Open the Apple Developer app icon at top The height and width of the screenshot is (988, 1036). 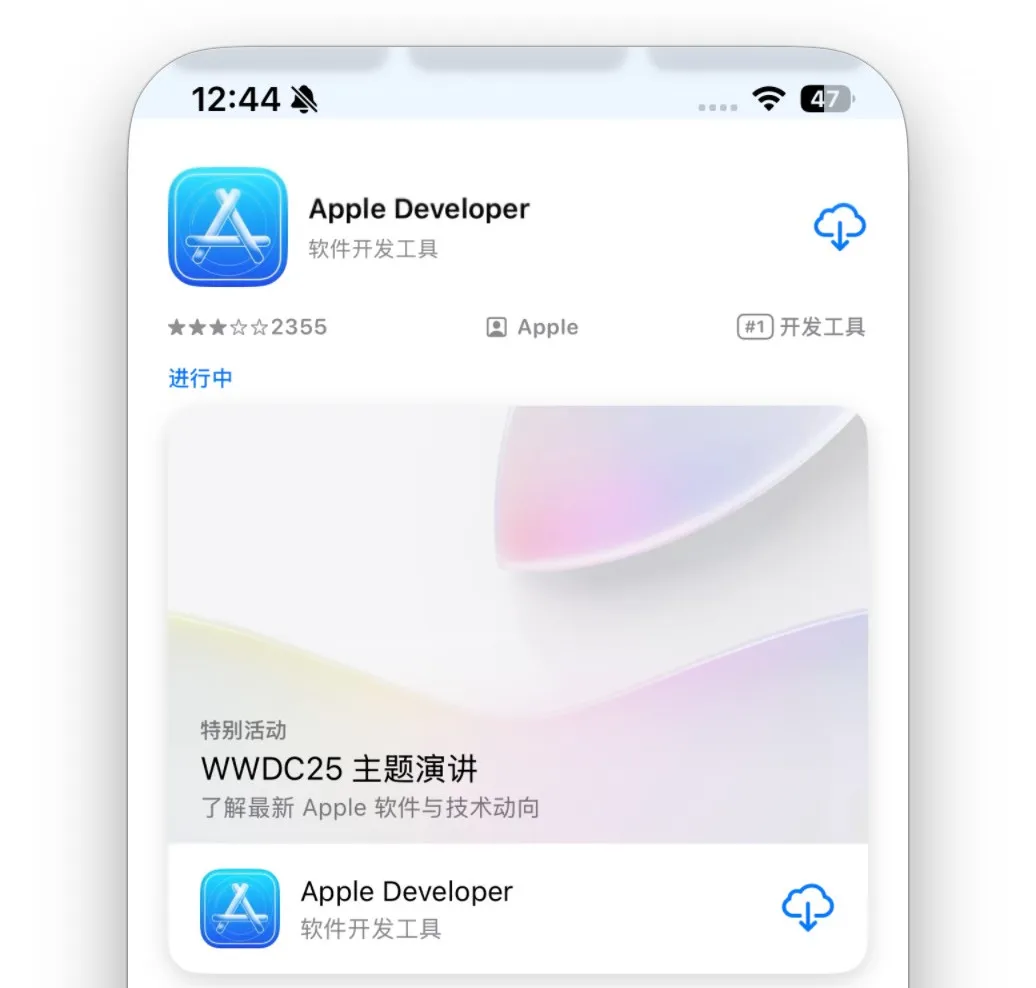pyautogui.click(x=228, y=227)
